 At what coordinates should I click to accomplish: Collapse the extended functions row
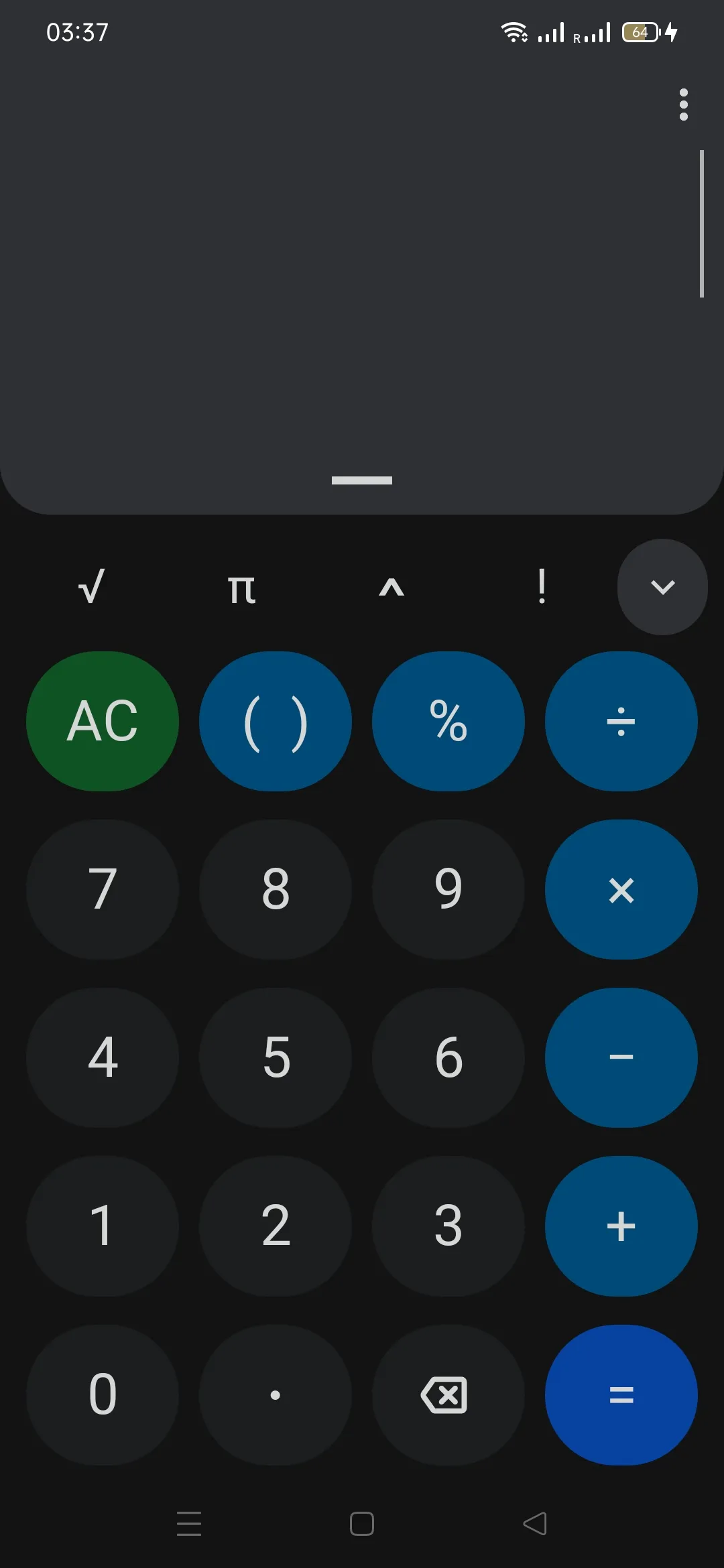pos(662,586)
